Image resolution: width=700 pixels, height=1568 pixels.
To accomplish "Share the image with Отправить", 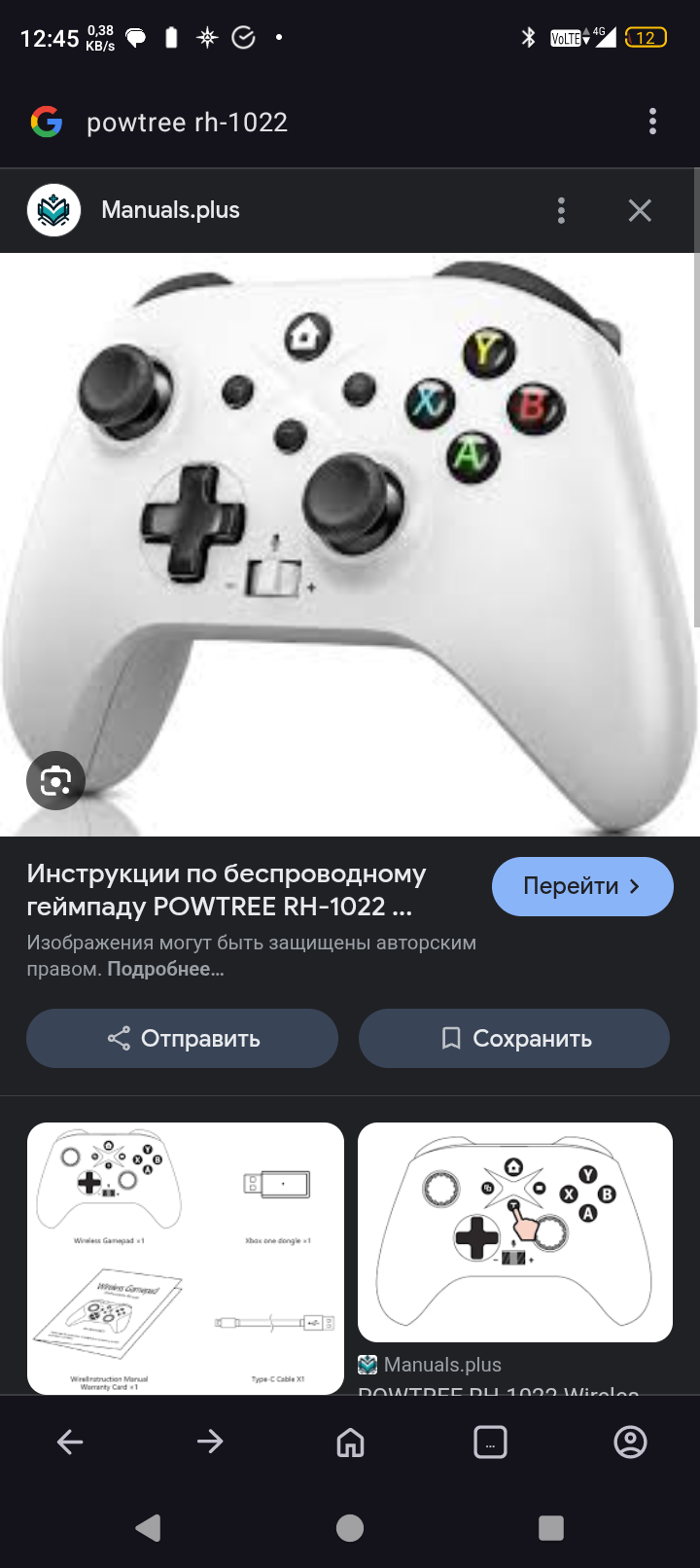I will [183, 1038].
